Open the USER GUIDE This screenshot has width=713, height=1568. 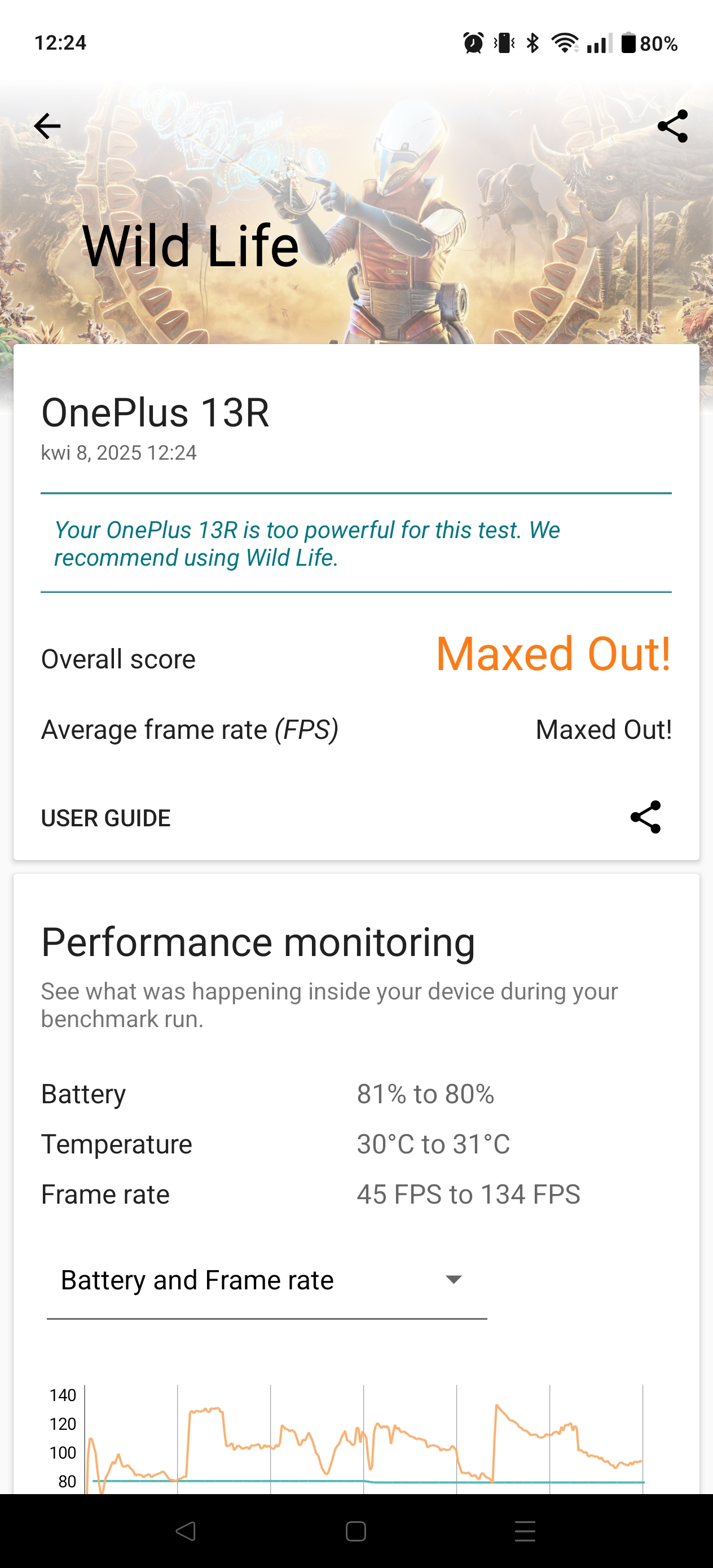[x=106, y=818]
